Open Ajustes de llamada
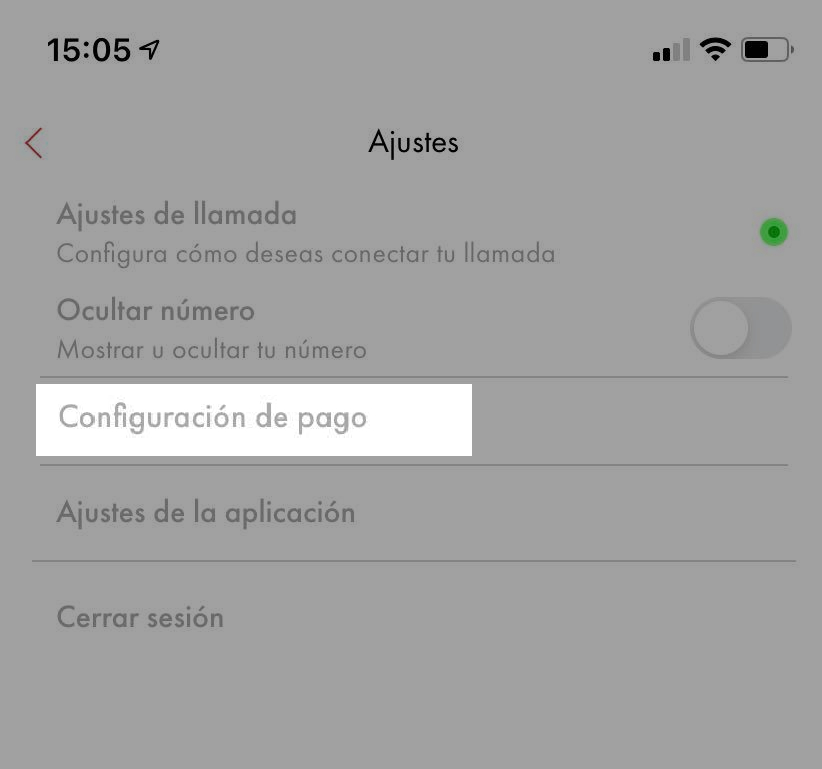 [x=414, y=232]
